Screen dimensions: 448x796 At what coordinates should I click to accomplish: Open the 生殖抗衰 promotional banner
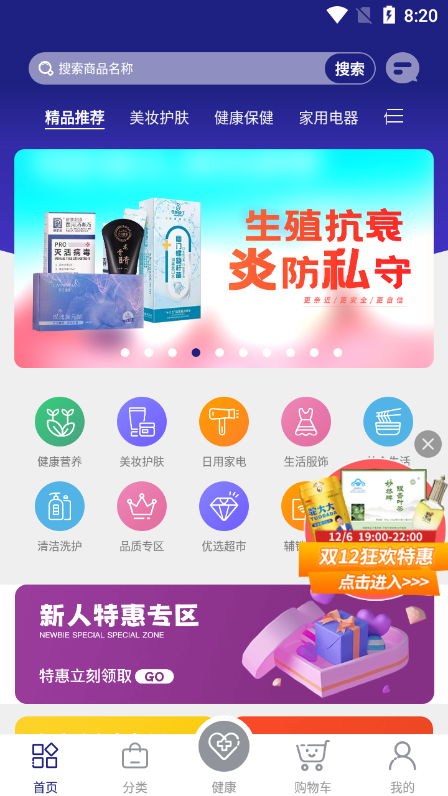[224, 258]
